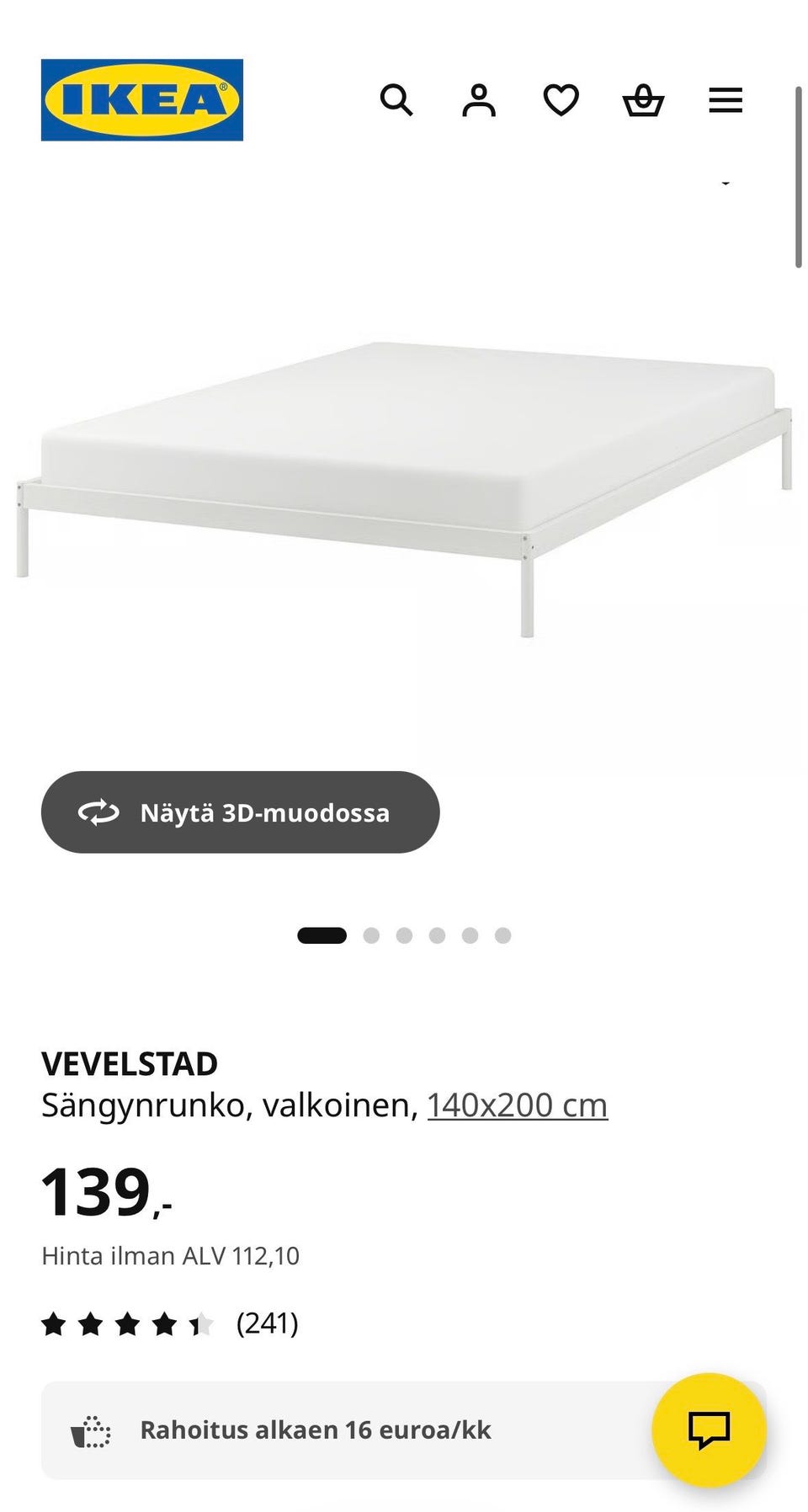Open the shopping basket icon
The image size is (808, 1512).
click(642, 100)
